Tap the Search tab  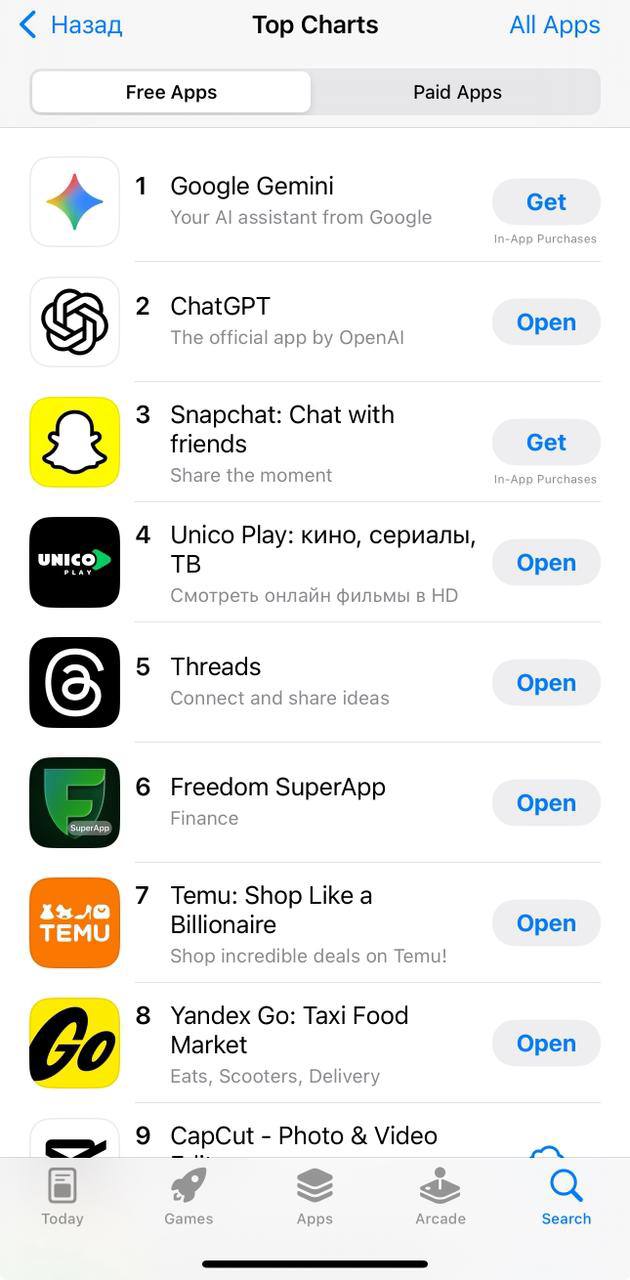click(566, 1197)
